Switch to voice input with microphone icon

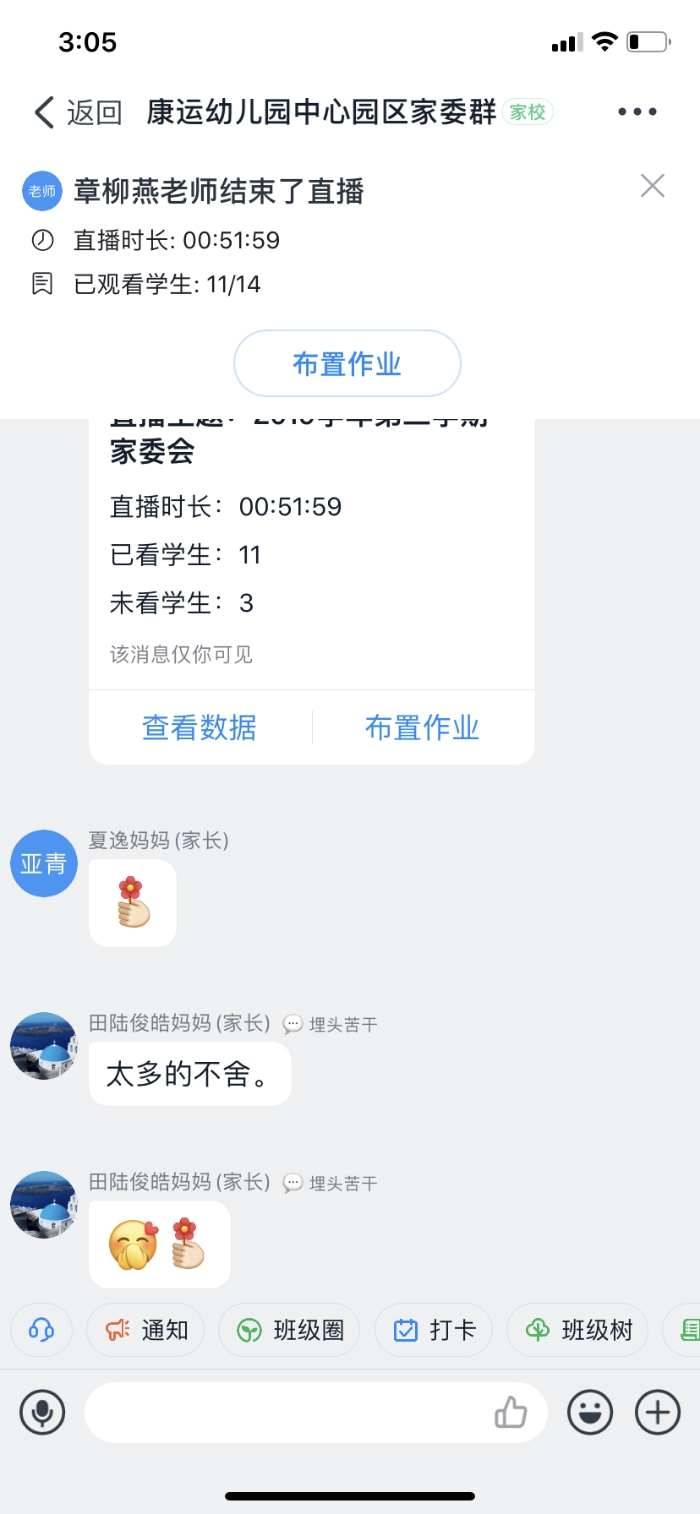tap(42, 1413)
